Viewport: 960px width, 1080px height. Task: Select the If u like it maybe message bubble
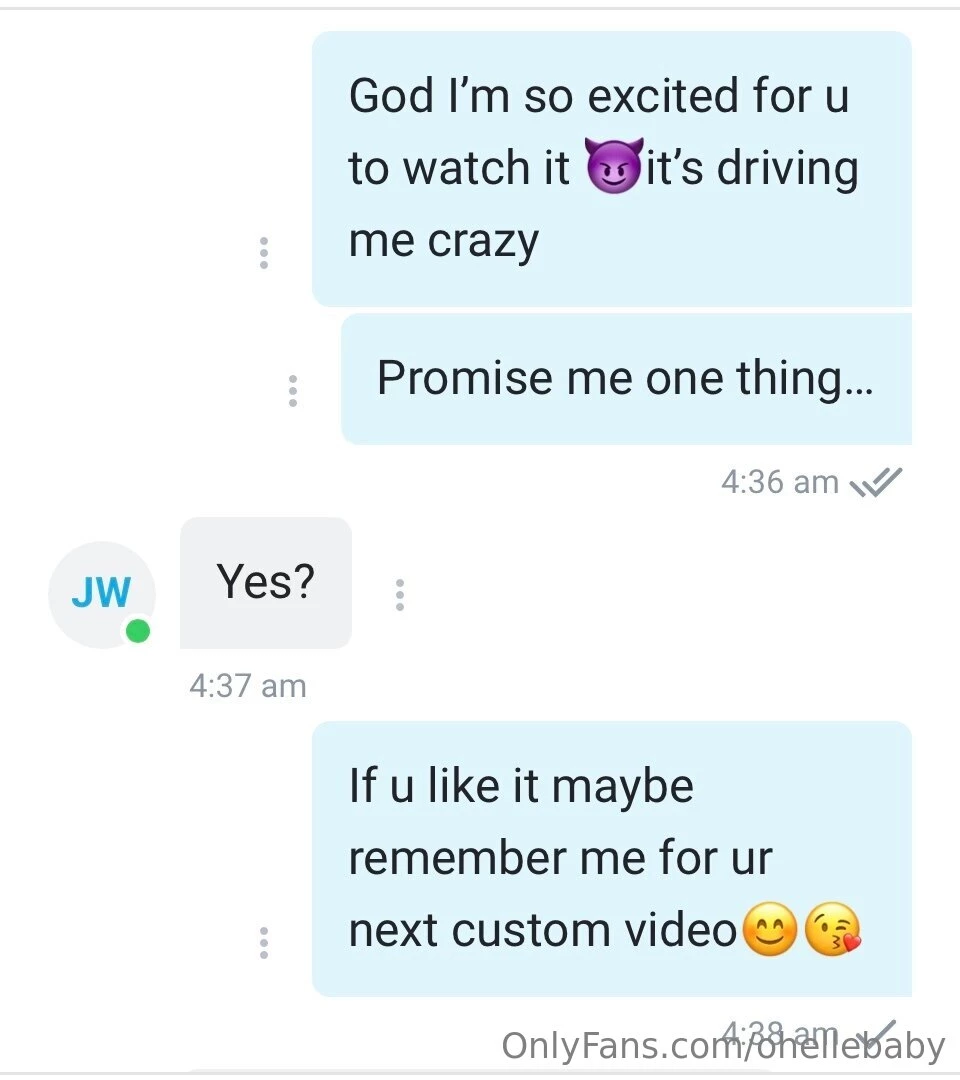(610, 857)
